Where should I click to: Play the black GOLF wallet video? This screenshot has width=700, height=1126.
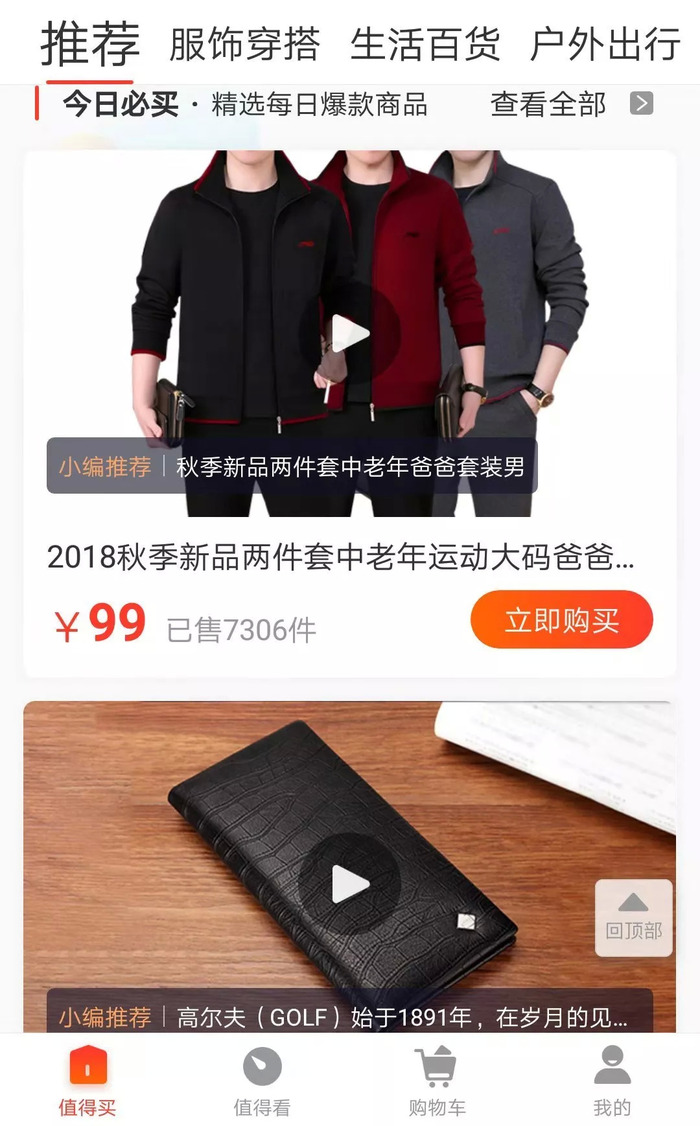click(x=350, y=884)
